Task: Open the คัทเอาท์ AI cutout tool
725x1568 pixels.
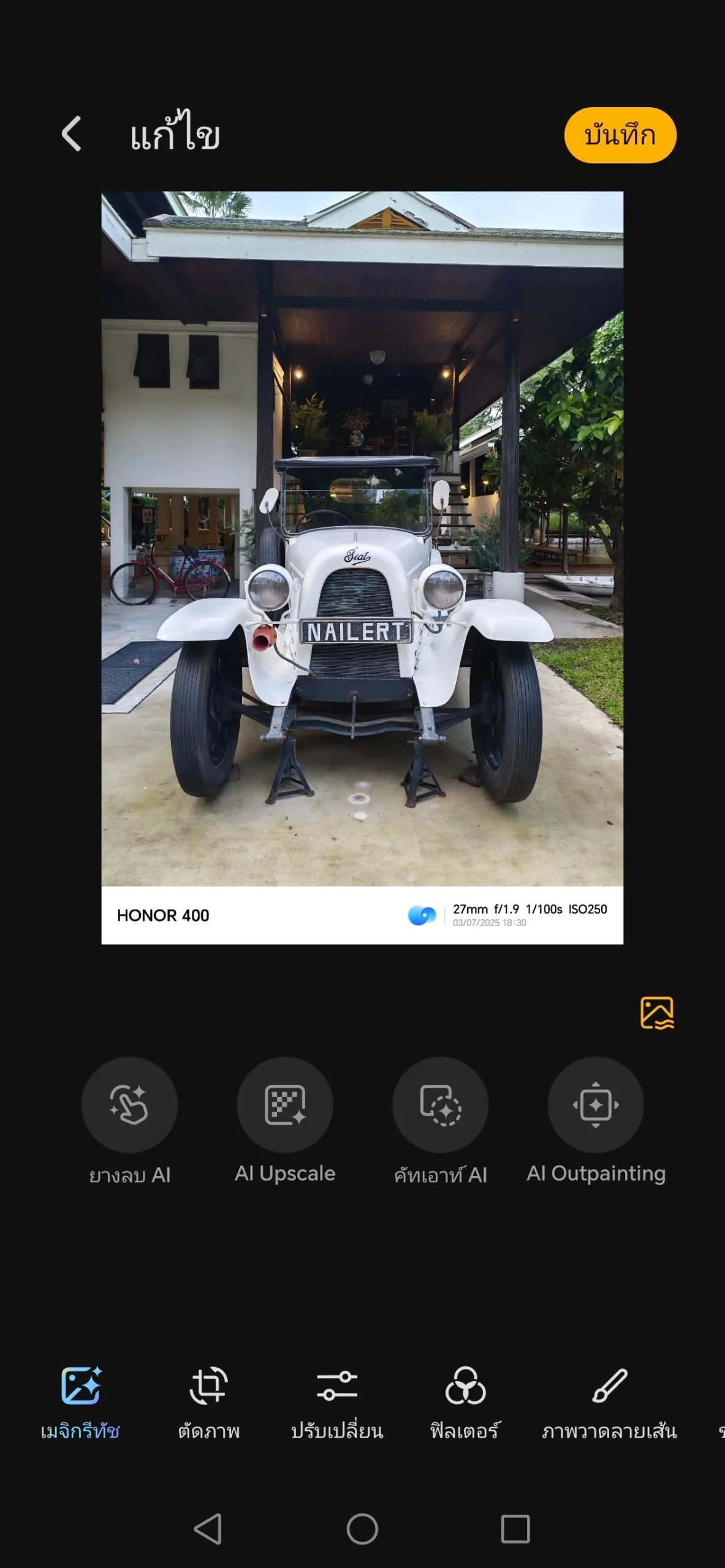Action: [x=441, y=1121]
